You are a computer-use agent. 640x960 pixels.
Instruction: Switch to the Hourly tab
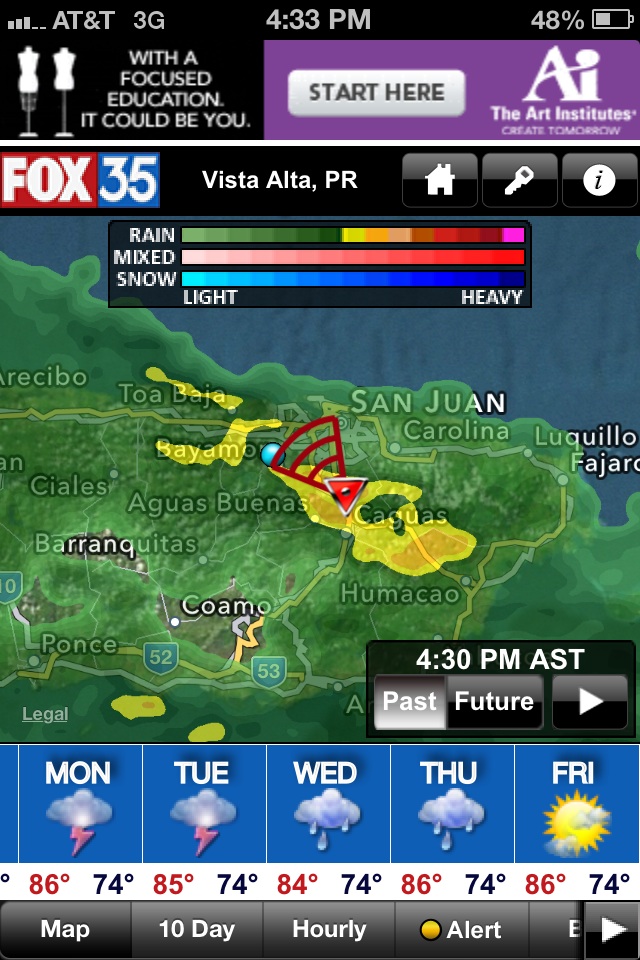[329, 929]
